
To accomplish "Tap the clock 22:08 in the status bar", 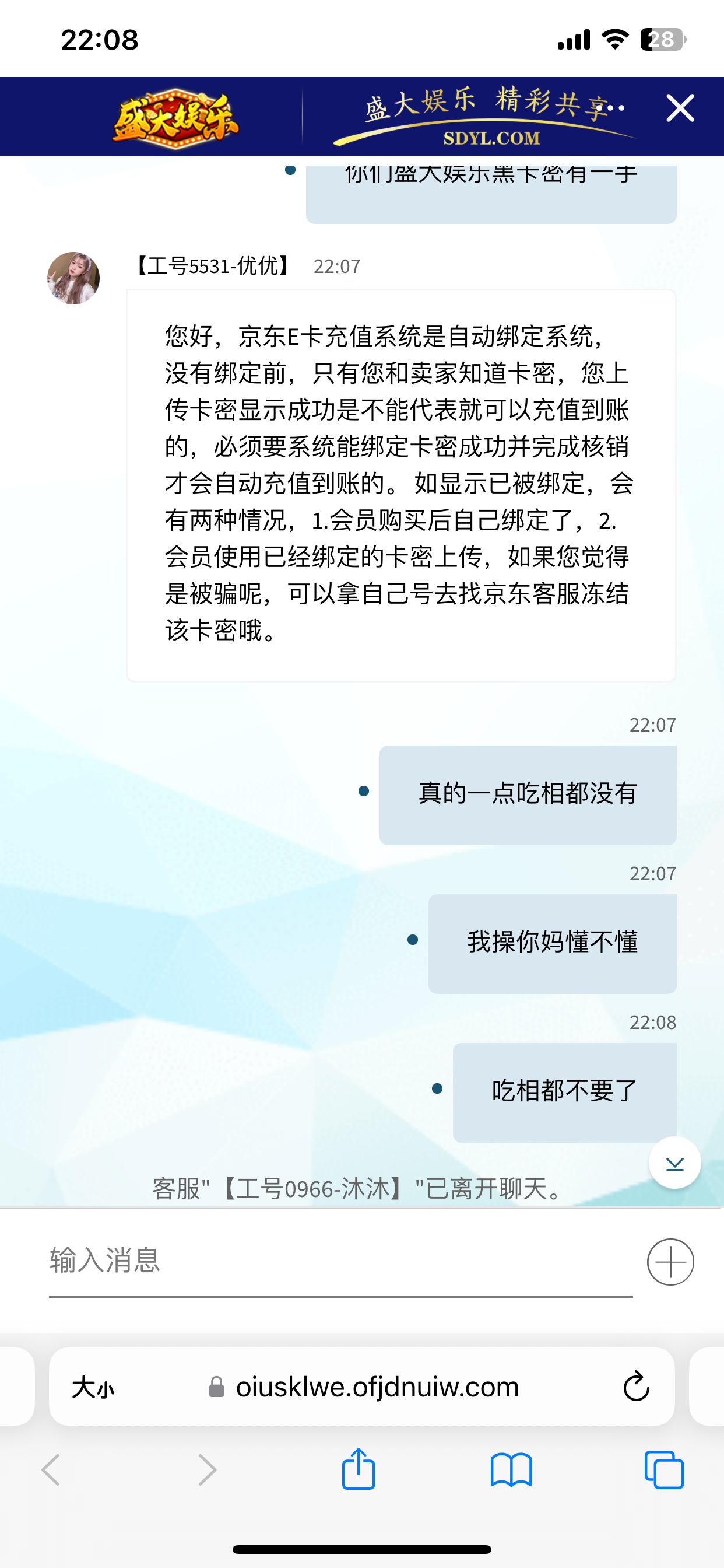I will click(99, 40).
